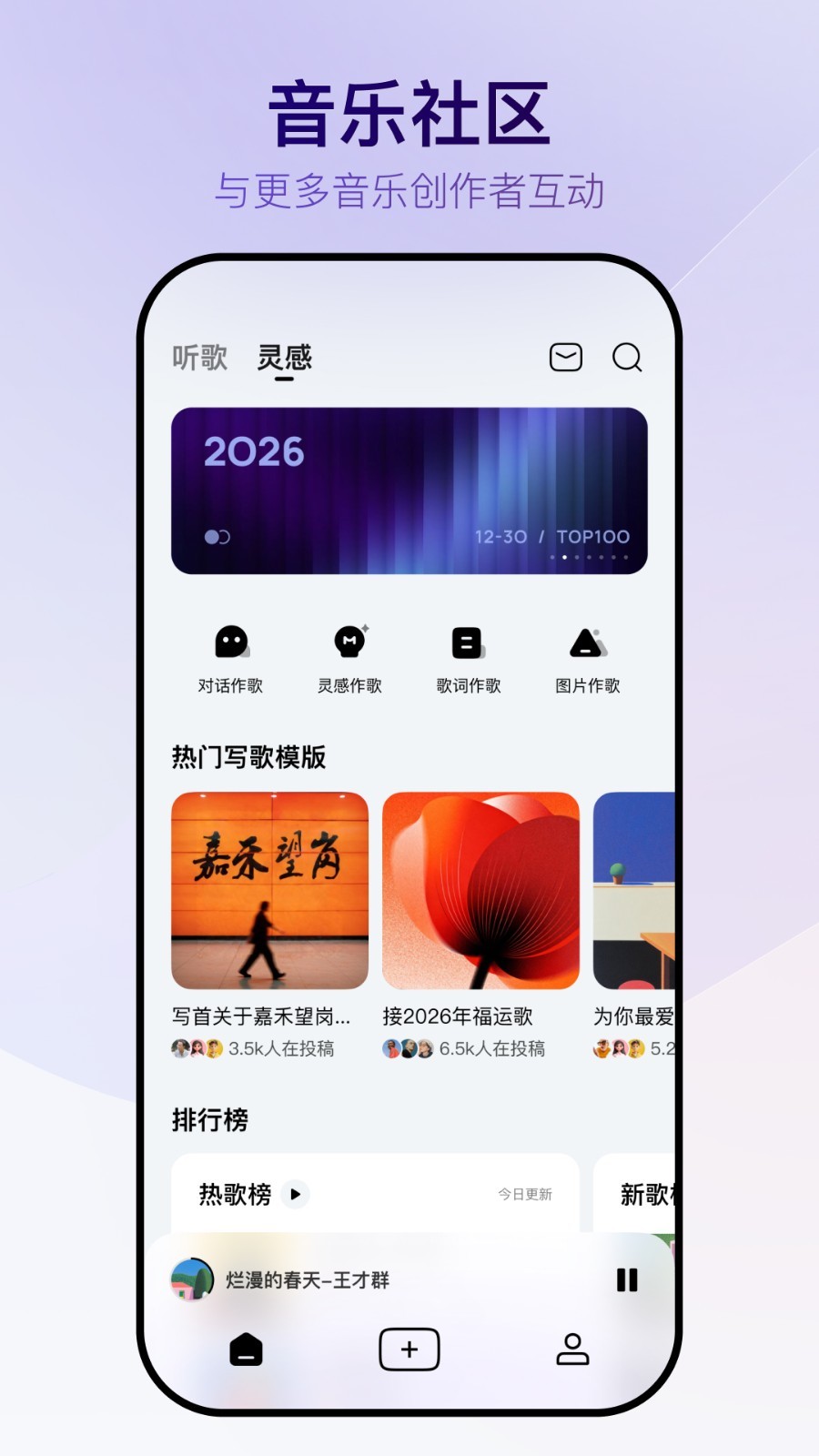This screenshot has height=1456, width=819.
Task: Switch to the 听歌 tab
Action: tap(199, 358)
